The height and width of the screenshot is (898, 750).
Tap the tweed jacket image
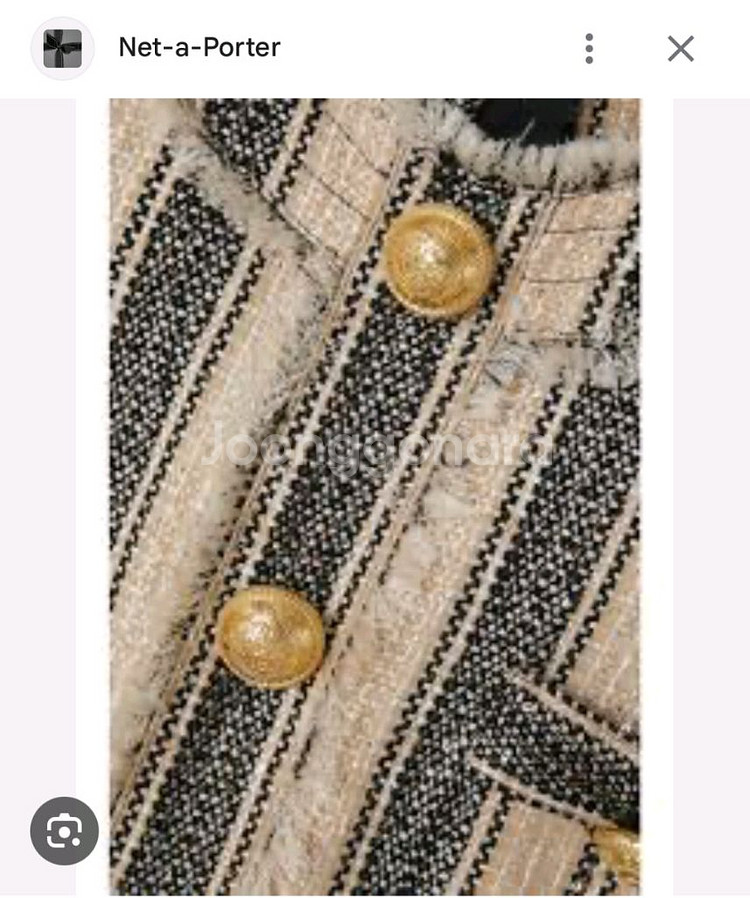click(375, 497)
